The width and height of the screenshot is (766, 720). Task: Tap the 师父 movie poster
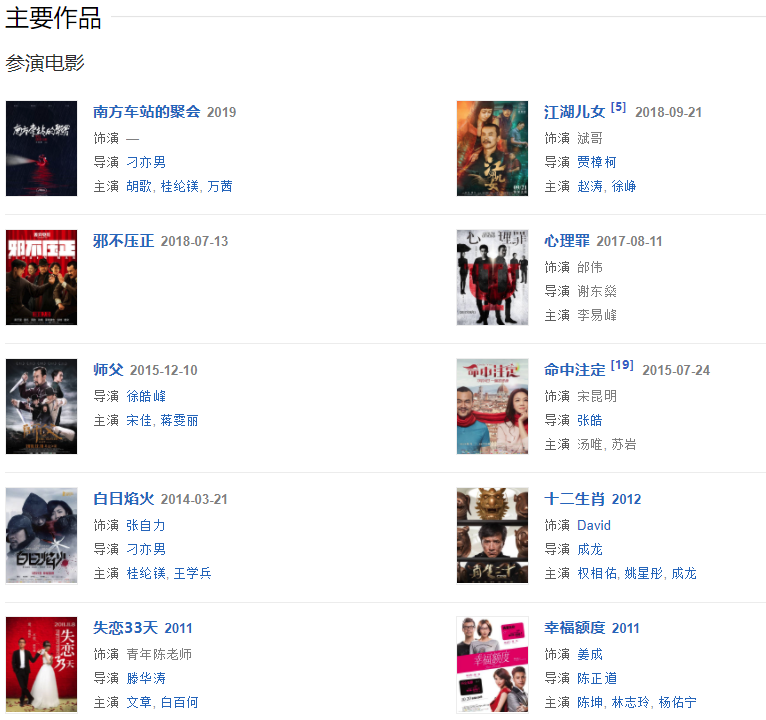pos(41,406)
